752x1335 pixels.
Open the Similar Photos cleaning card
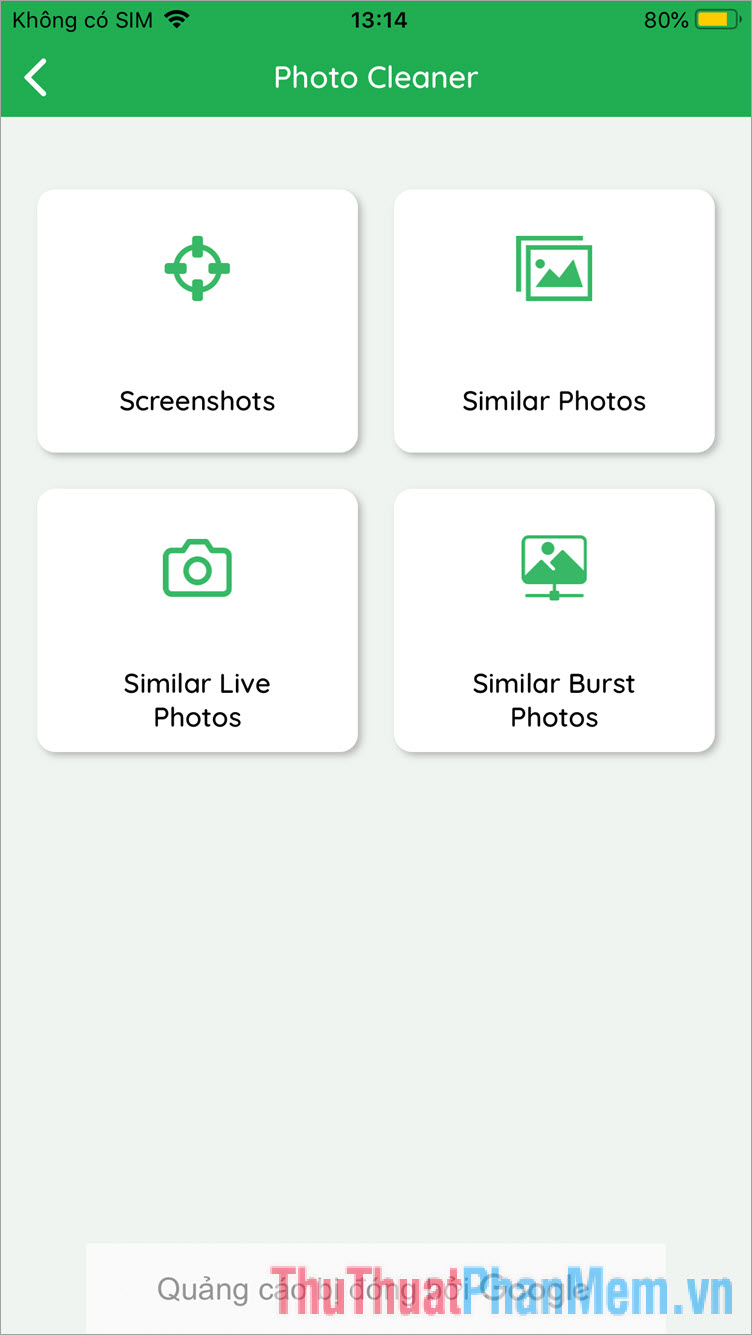tap(554, 320)
